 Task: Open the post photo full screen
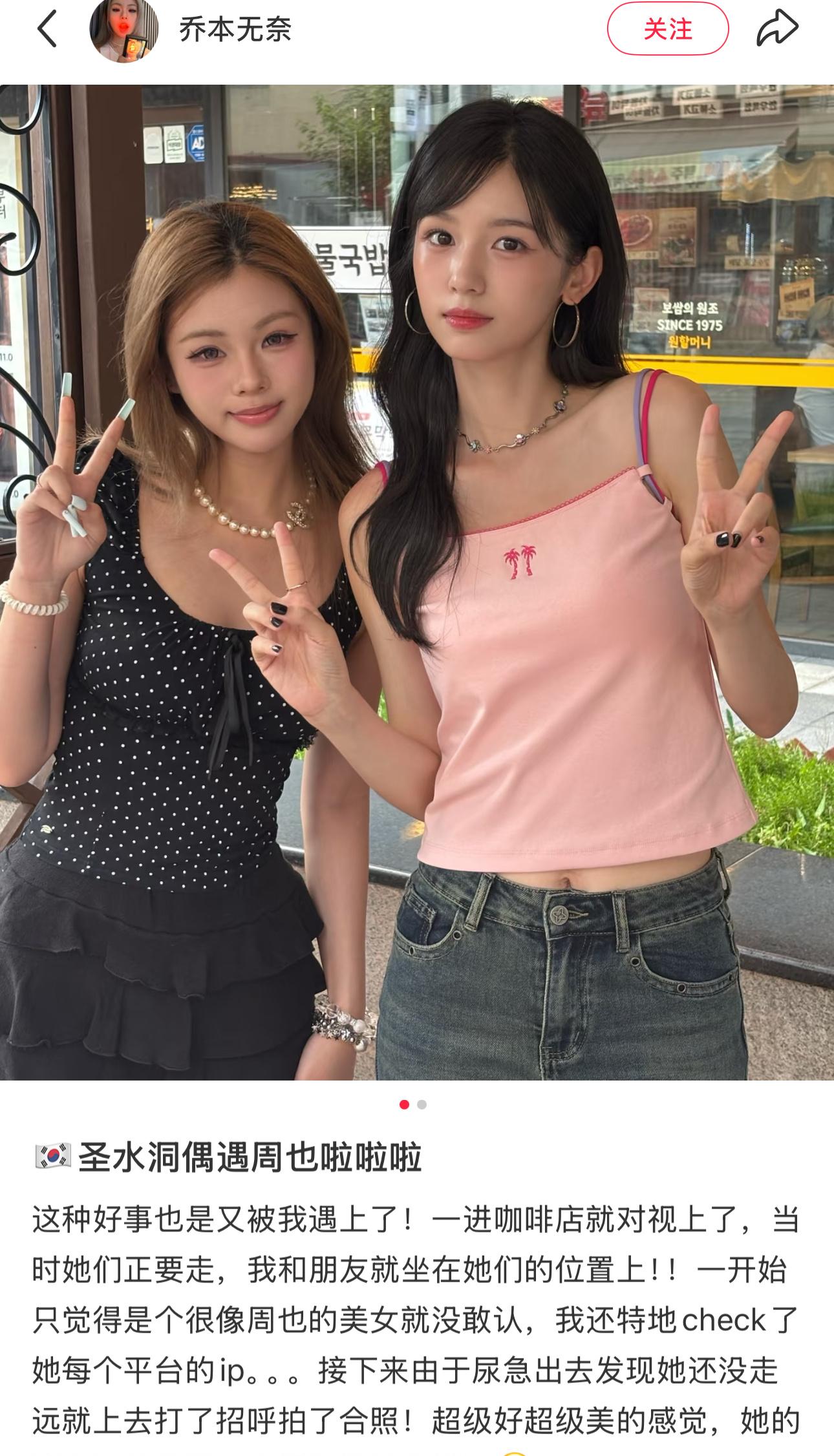point(417,582)
